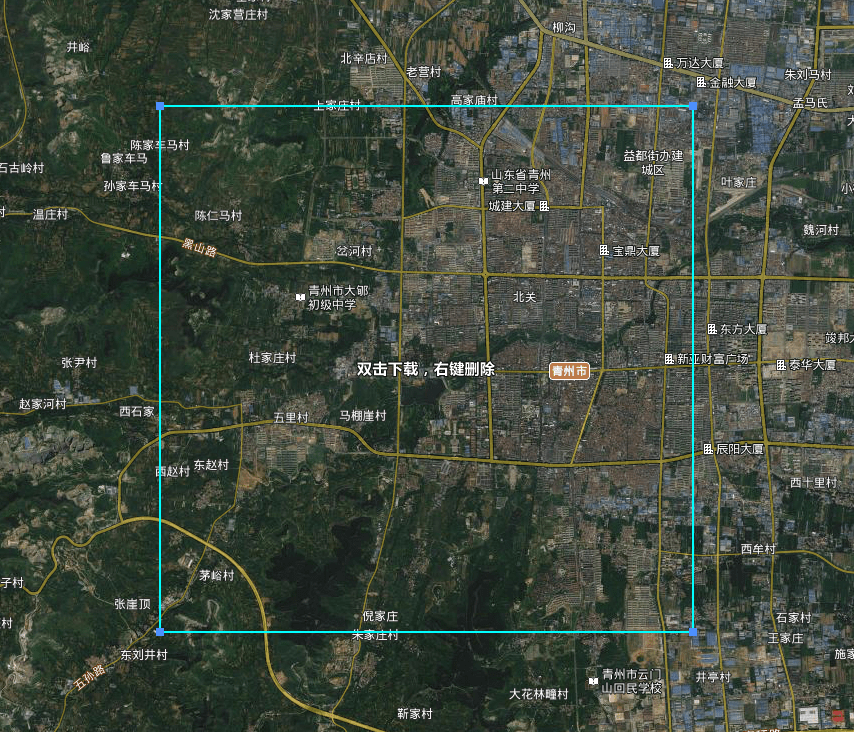
Task: Tap the 山东省青州第二中学 school marker
Action: (x=483, y=181)
